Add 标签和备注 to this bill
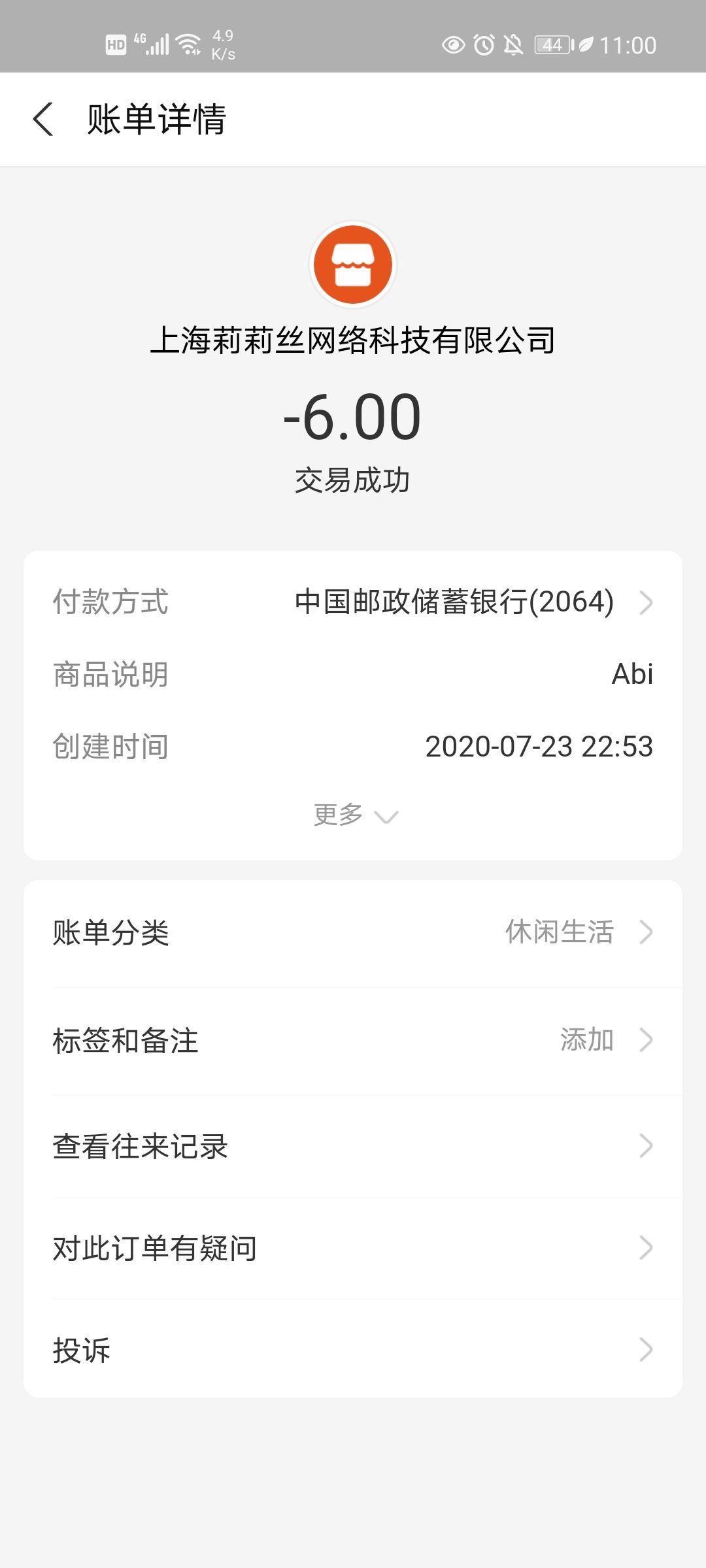The image size is (706, 1568). 353,1040
